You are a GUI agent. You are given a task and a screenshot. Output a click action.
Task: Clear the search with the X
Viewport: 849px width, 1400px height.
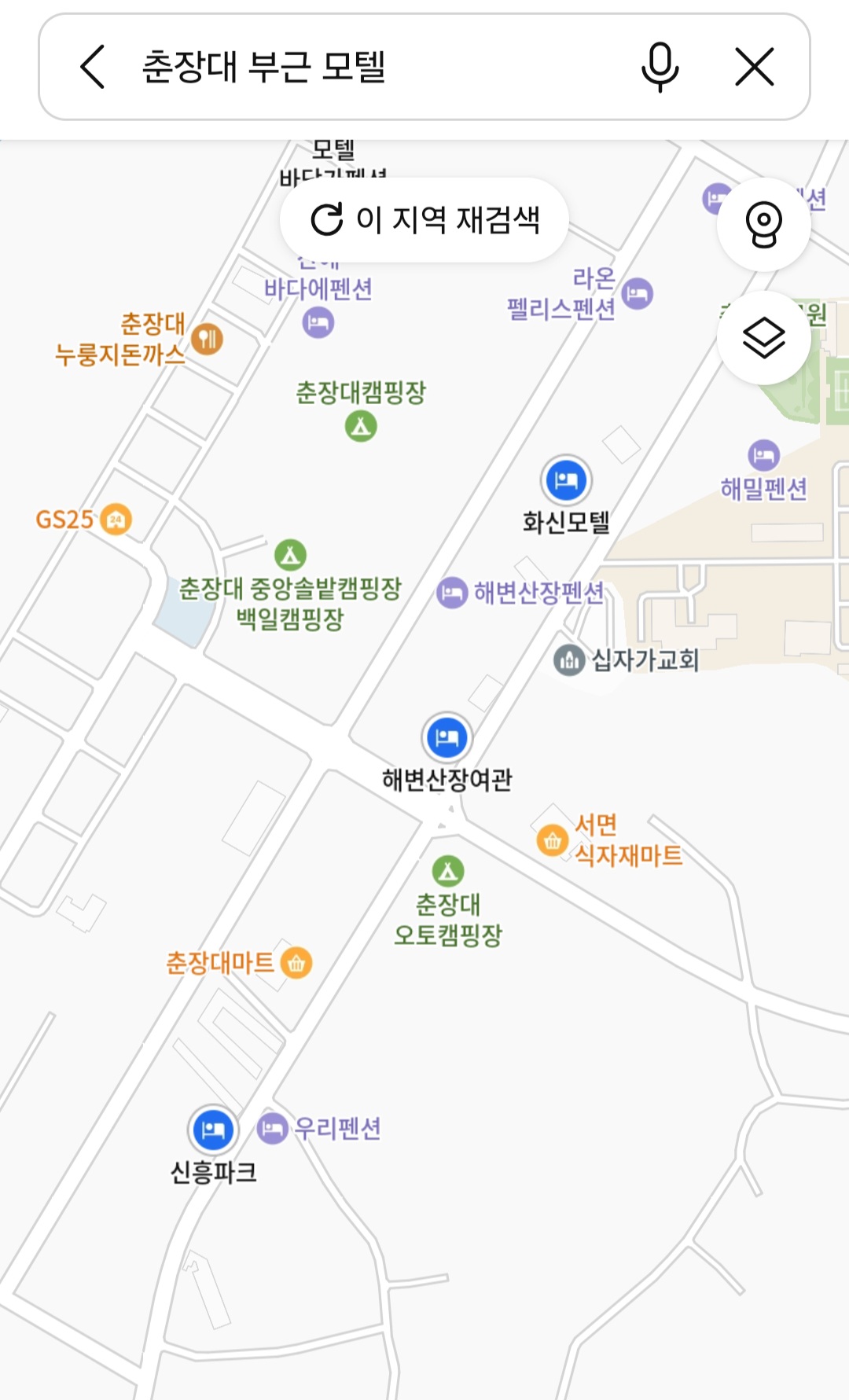click(x=755, y=67)
